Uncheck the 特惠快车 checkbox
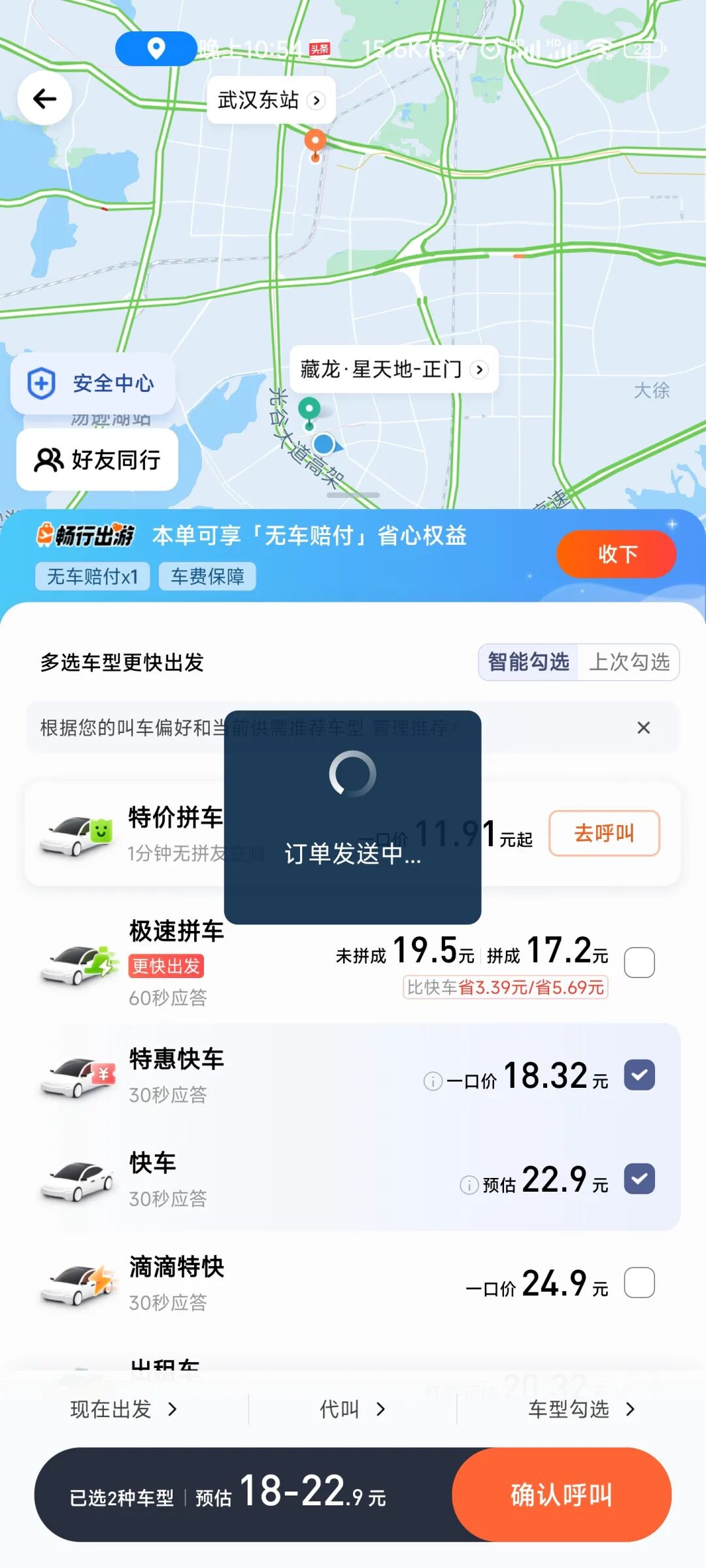The width and height of the screenshot is (706, 1568). 639,1075
